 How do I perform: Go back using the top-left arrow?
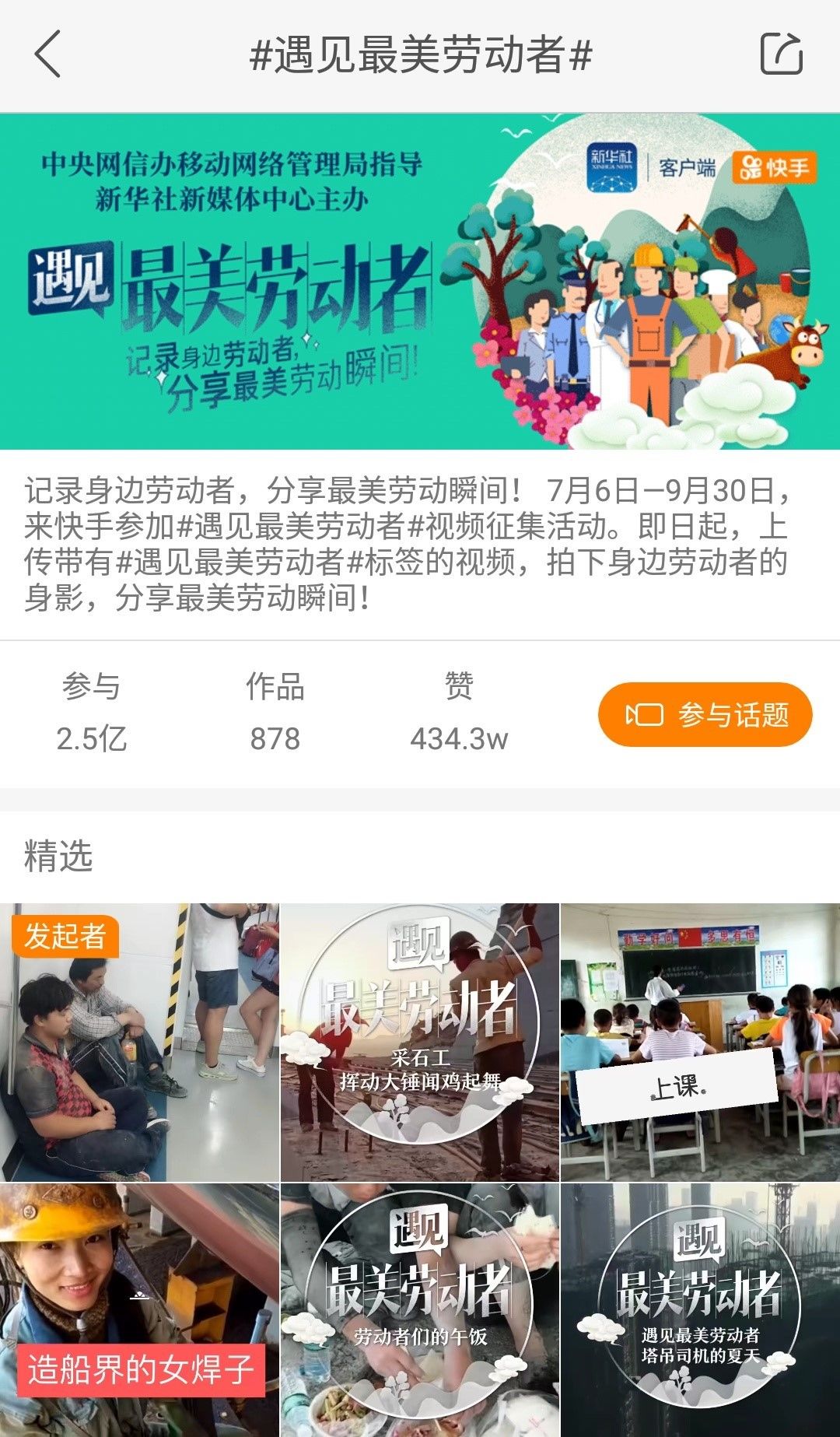(48, 54)
